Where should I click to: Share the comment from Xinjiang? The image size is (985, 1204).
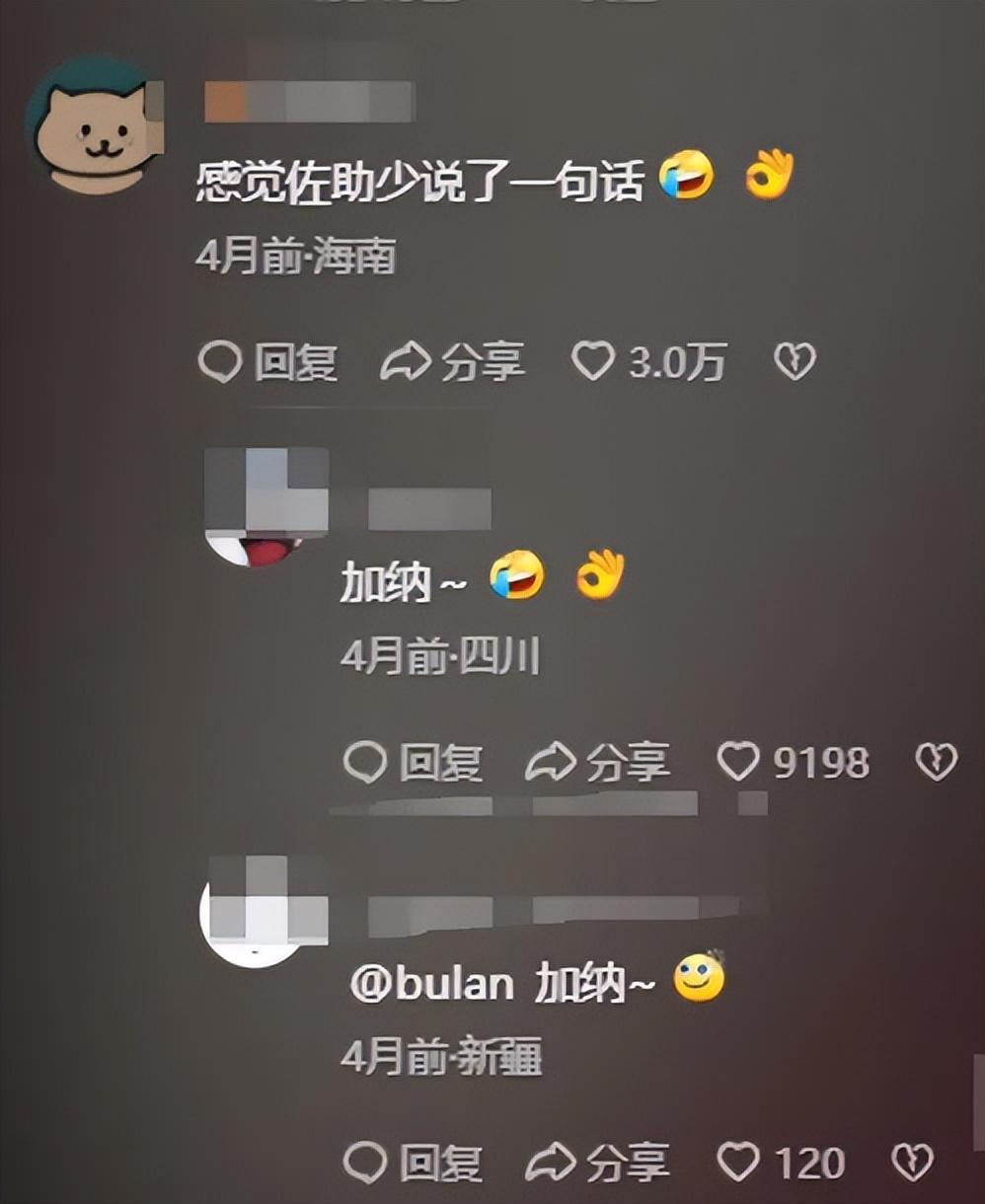(x=598, y=1163)
